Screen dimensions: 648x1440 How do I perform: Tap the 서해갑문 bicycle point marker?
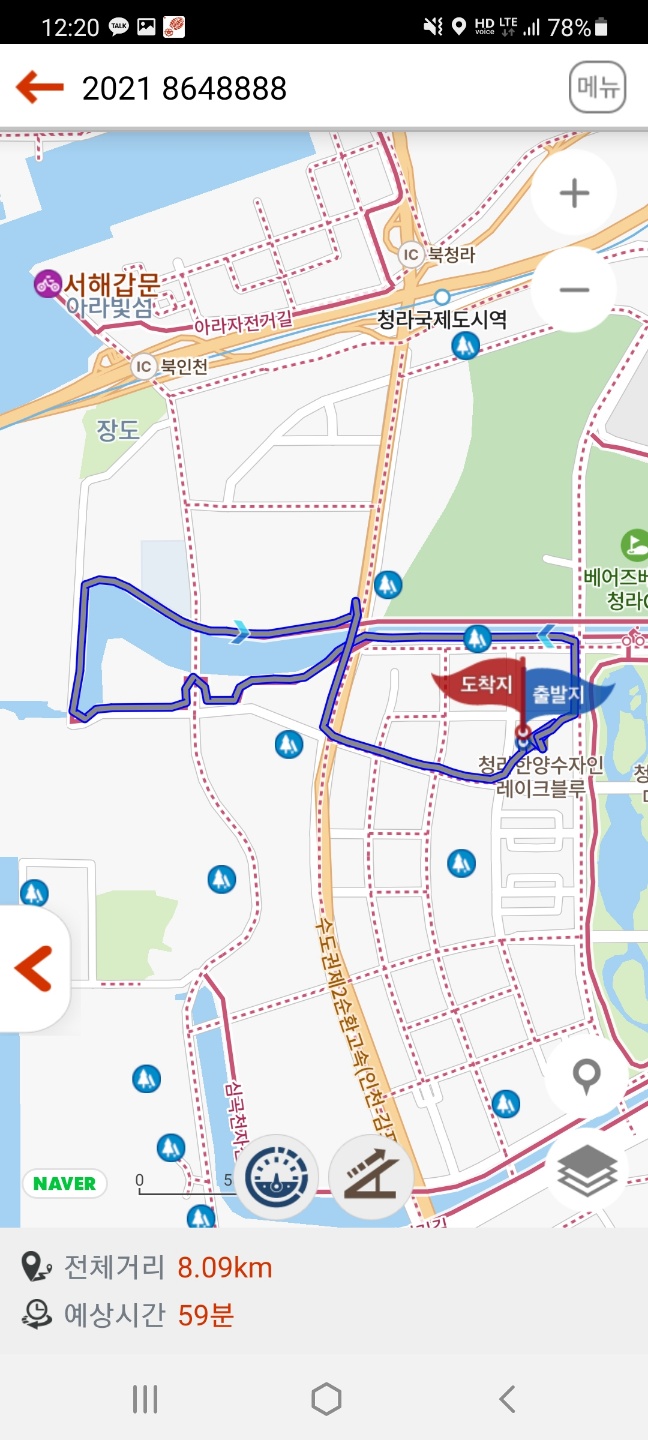47,283
